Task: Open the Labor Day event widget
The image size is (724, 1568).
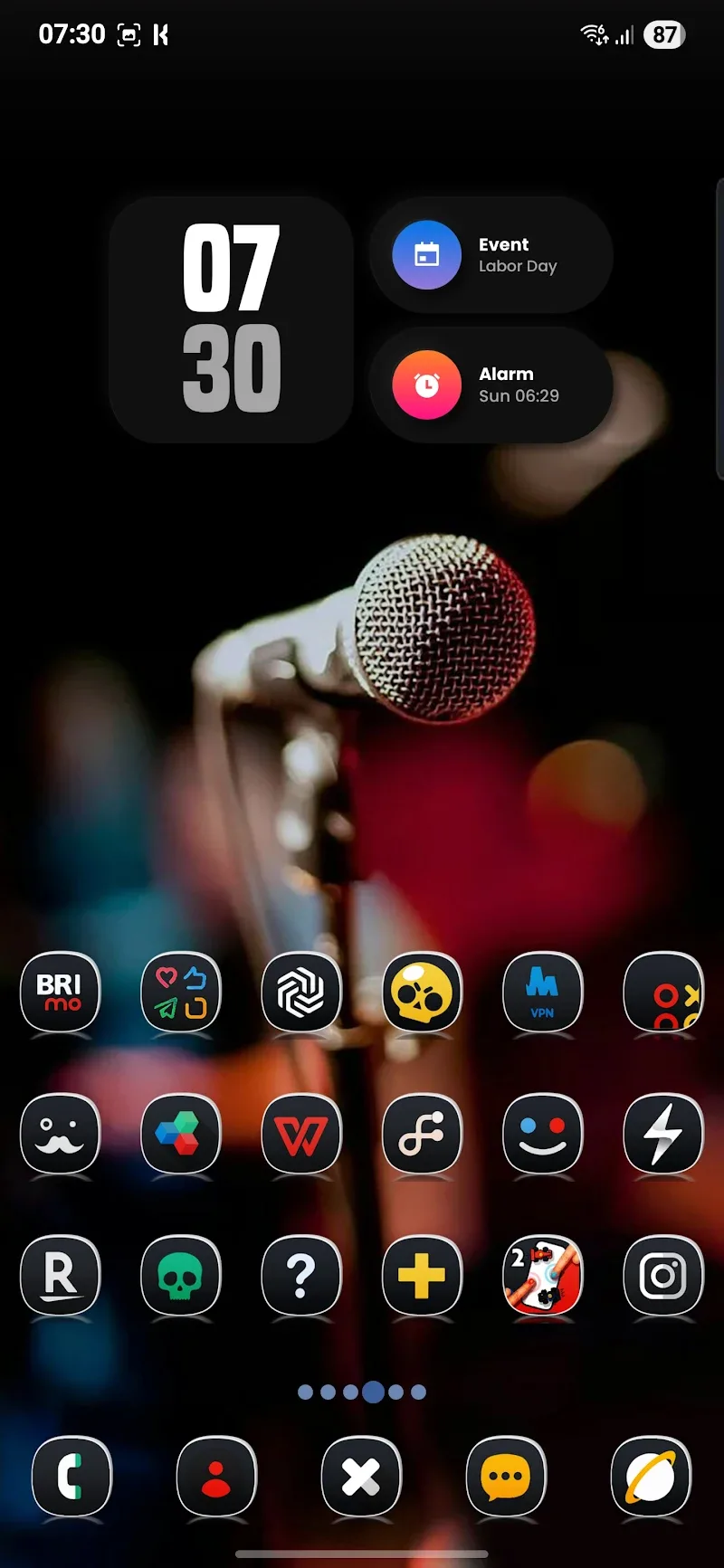Action: coord(491,255)
